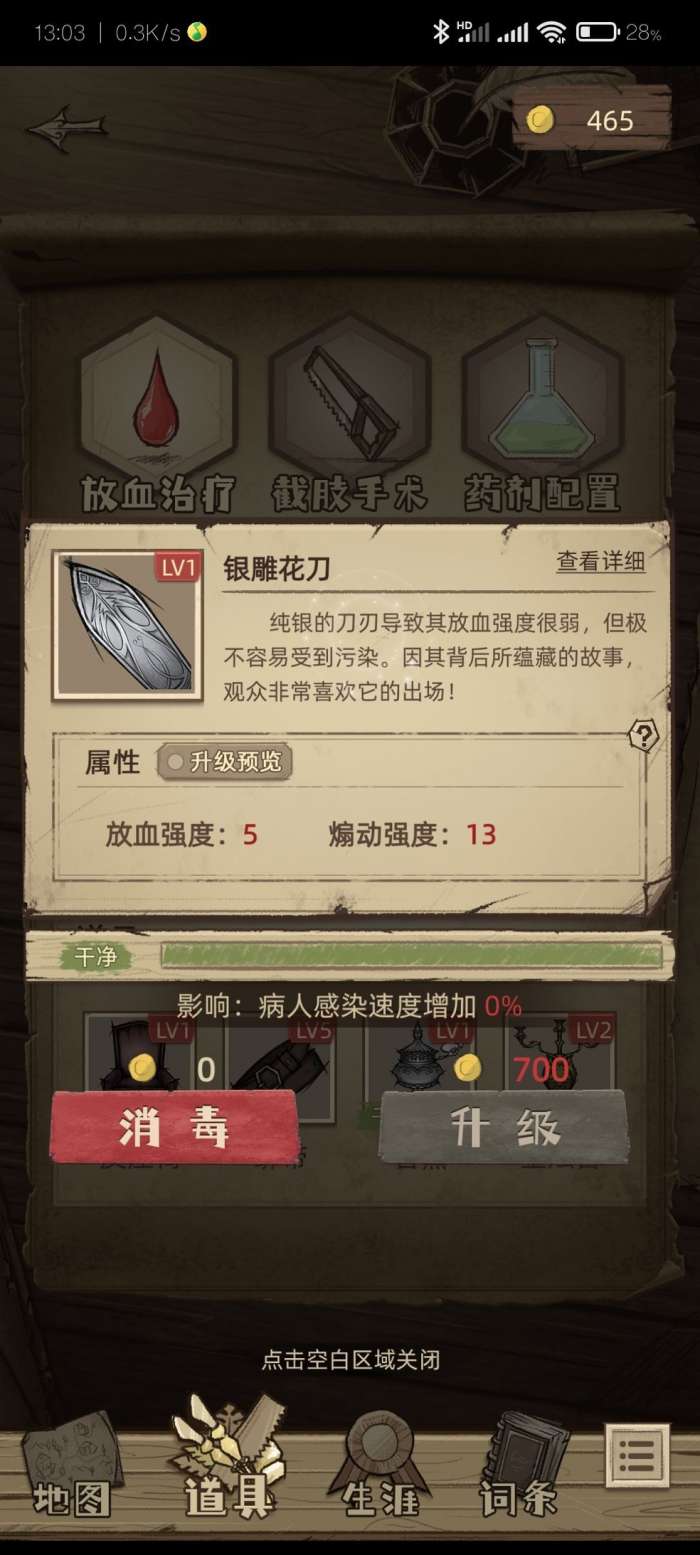Screen dimensions: 700x1555
Task: Tap the back arrow at top left
Action: pyautogui.click(x=66, y=128)
